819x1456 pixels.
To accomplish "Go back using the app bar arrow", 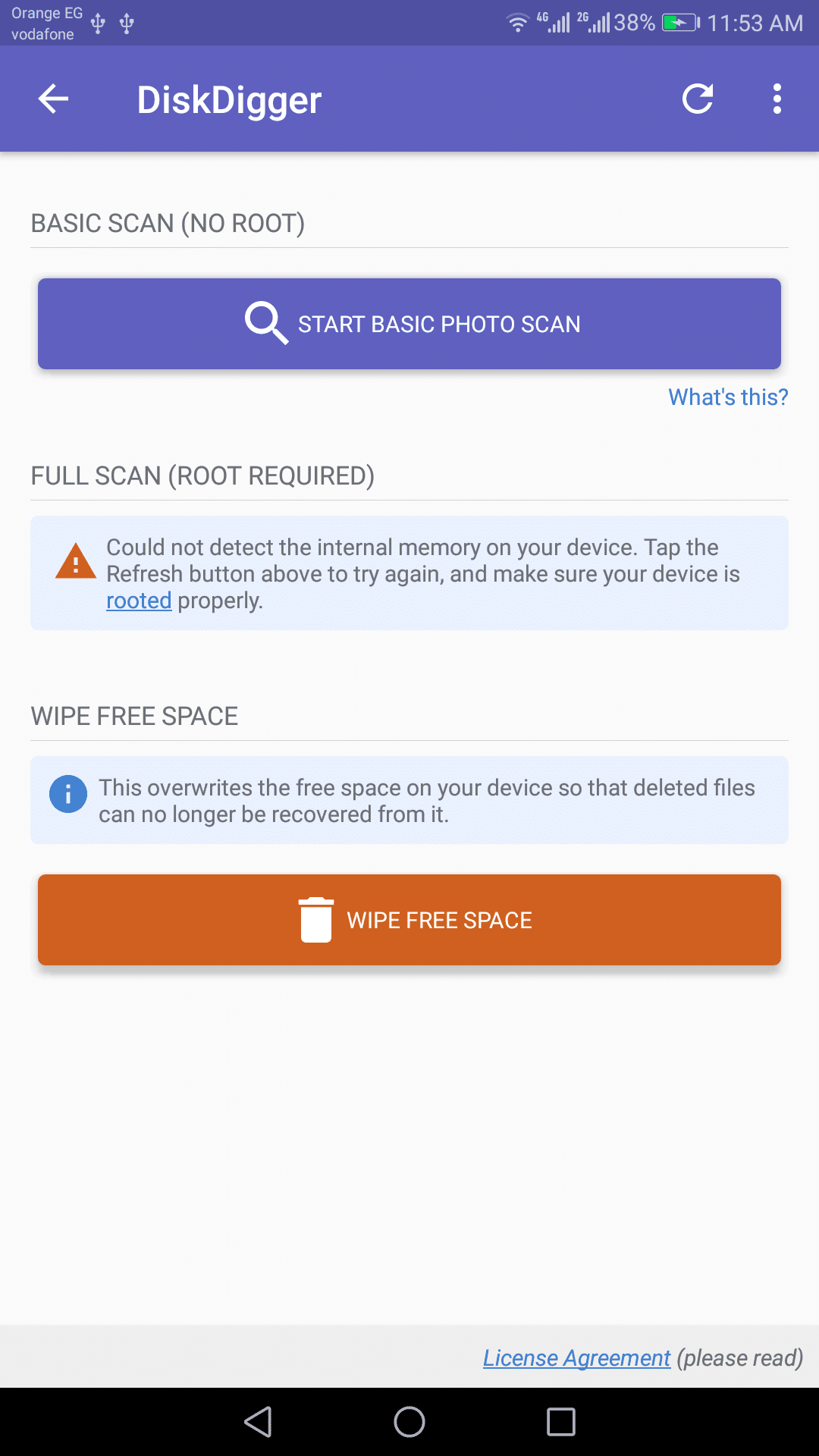I will pyautogui.click(x=53, y=99).
